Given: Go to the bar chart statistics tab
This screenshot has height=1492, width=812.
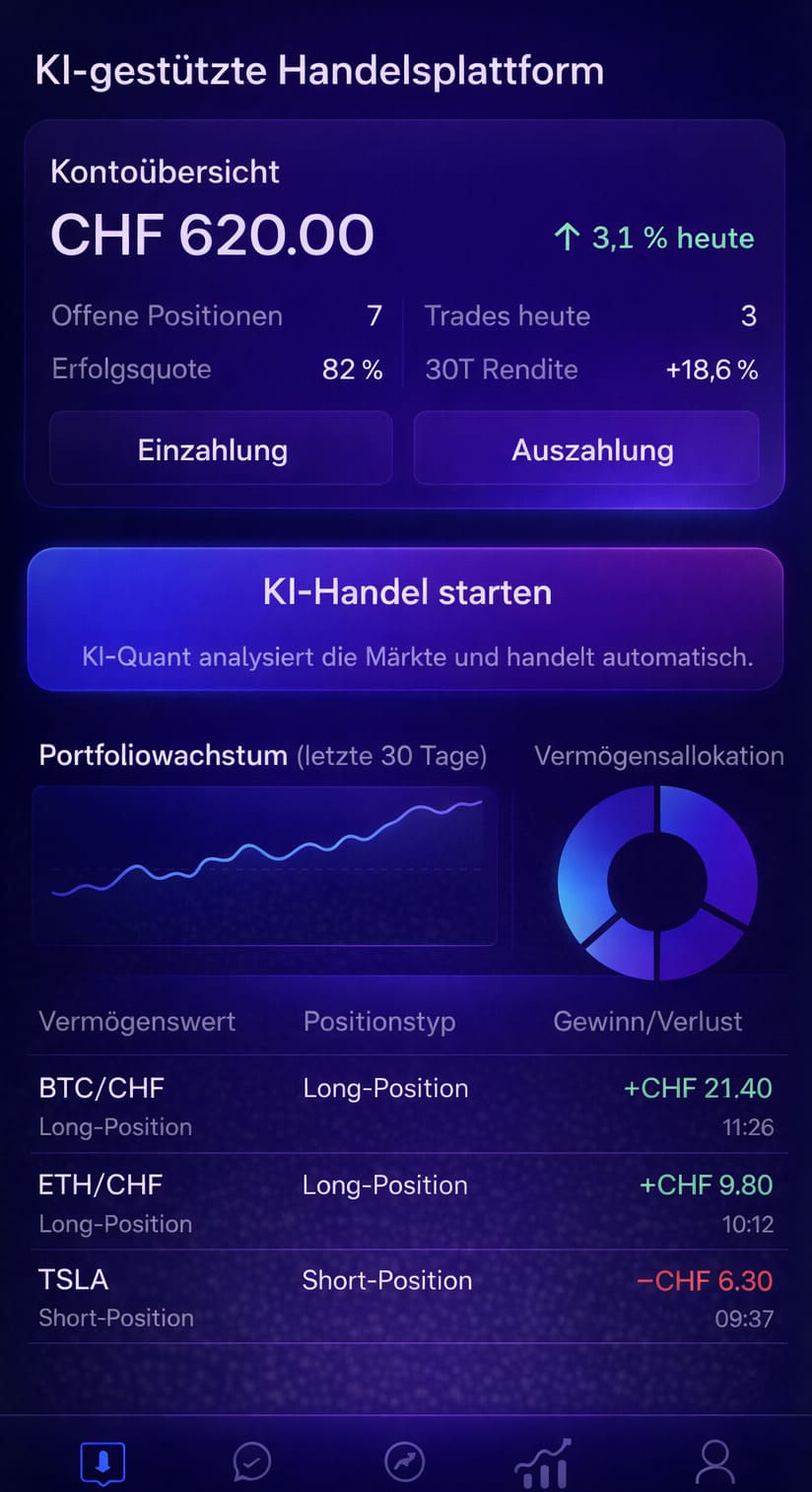Looking at the screenshot, I should click(x=543, y=1462).
